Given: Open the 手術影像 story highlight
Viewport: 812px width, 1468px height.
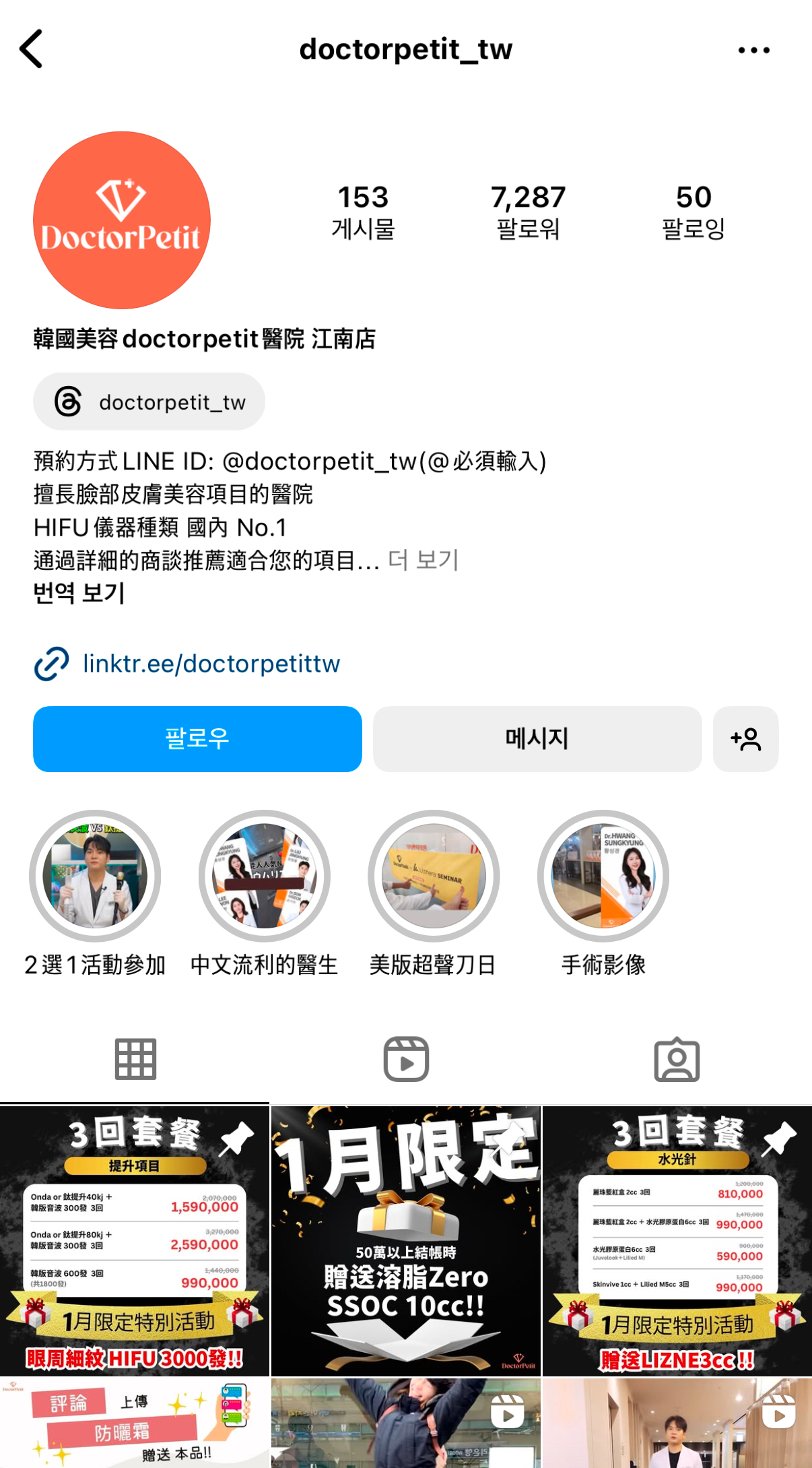Looking at the screenshot, I should [x=603, y=876].
